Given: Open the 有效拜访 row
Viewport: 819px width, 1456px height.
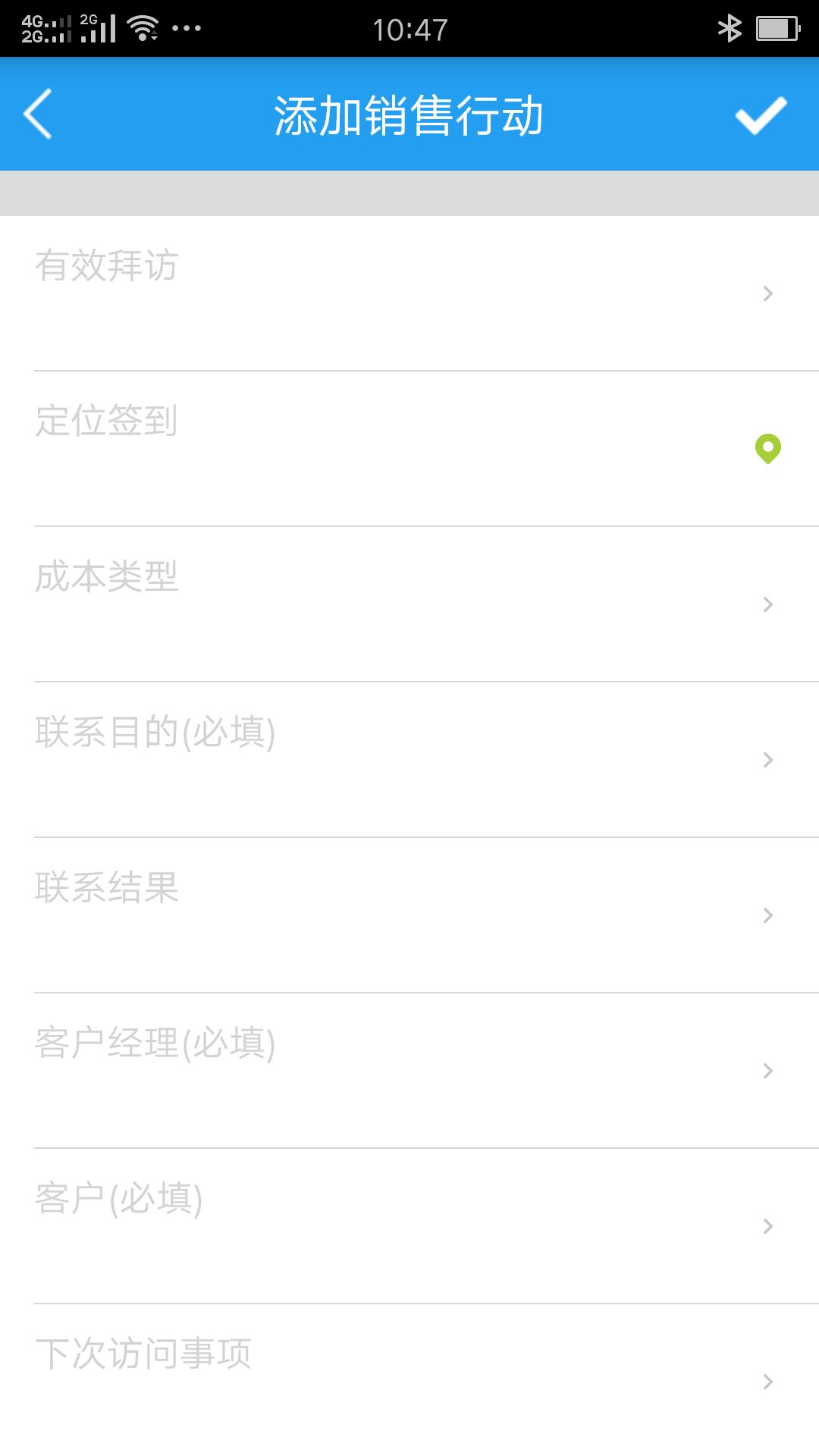Looking at the screenshot, I should coord(409,293).
